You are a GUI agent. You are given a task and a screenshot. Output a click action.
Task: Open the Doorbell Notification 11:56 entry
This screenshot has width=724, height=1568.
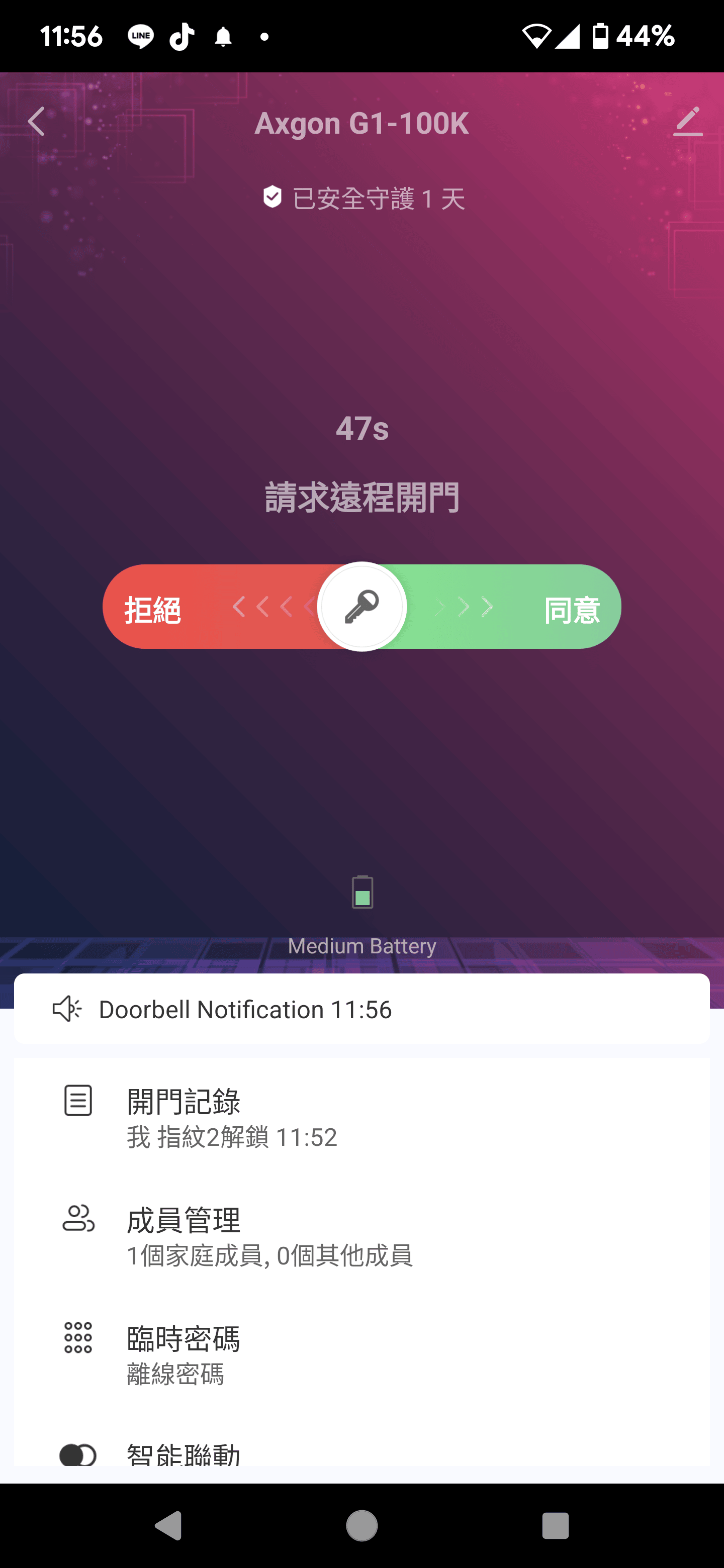click(x=361, y=1009)
